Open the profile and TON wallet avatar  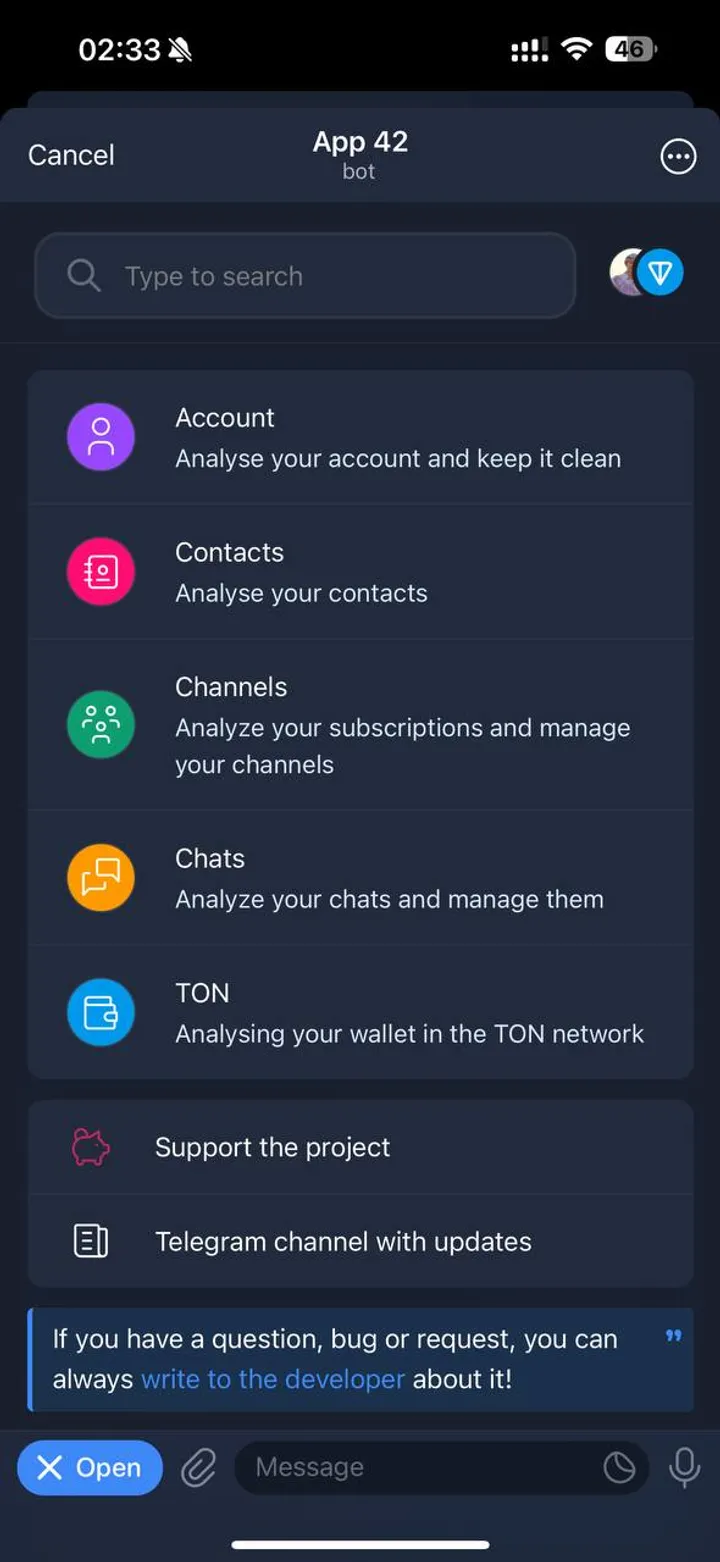coord(647,272)
